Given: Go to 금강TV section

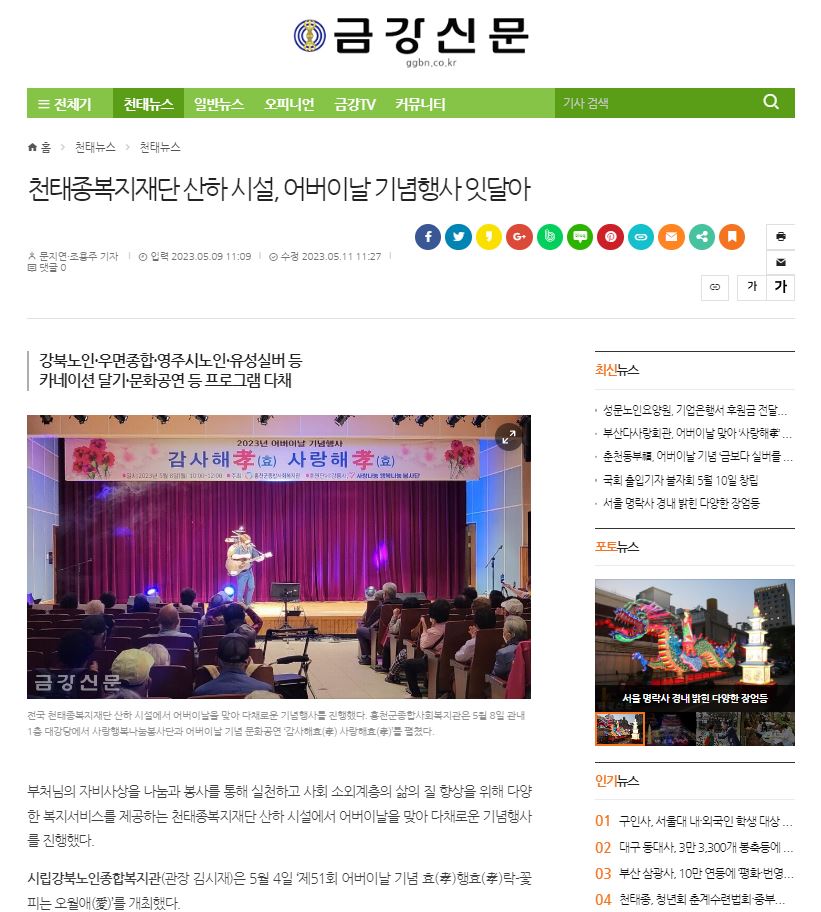Looking at the screenshot, I should tap(354, 103).
